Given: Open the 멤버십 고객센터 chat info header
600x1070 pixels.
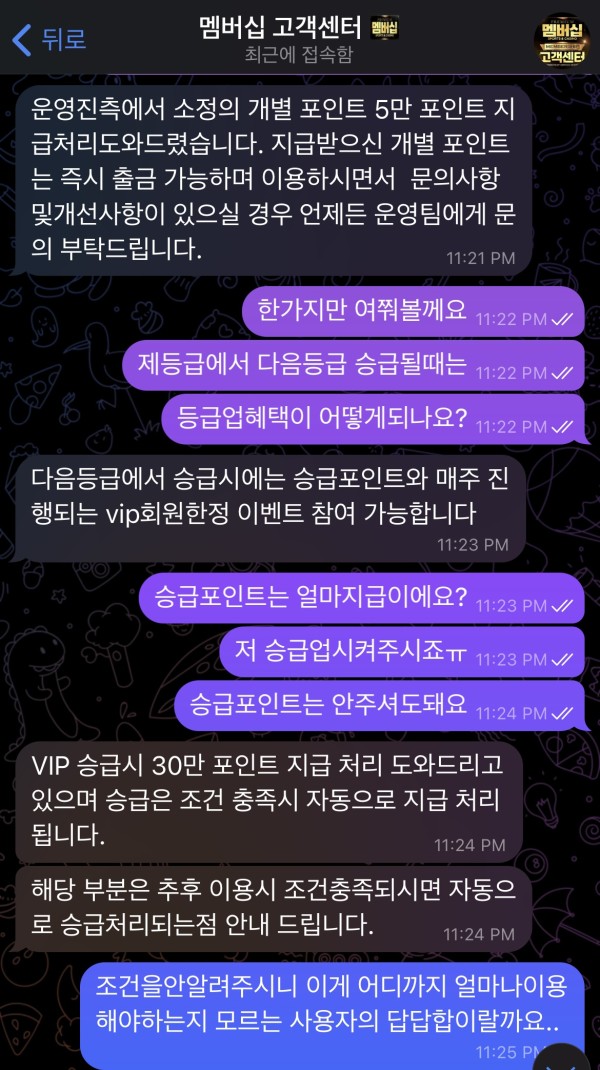Looking at the screenshot, I should point(298,38).
